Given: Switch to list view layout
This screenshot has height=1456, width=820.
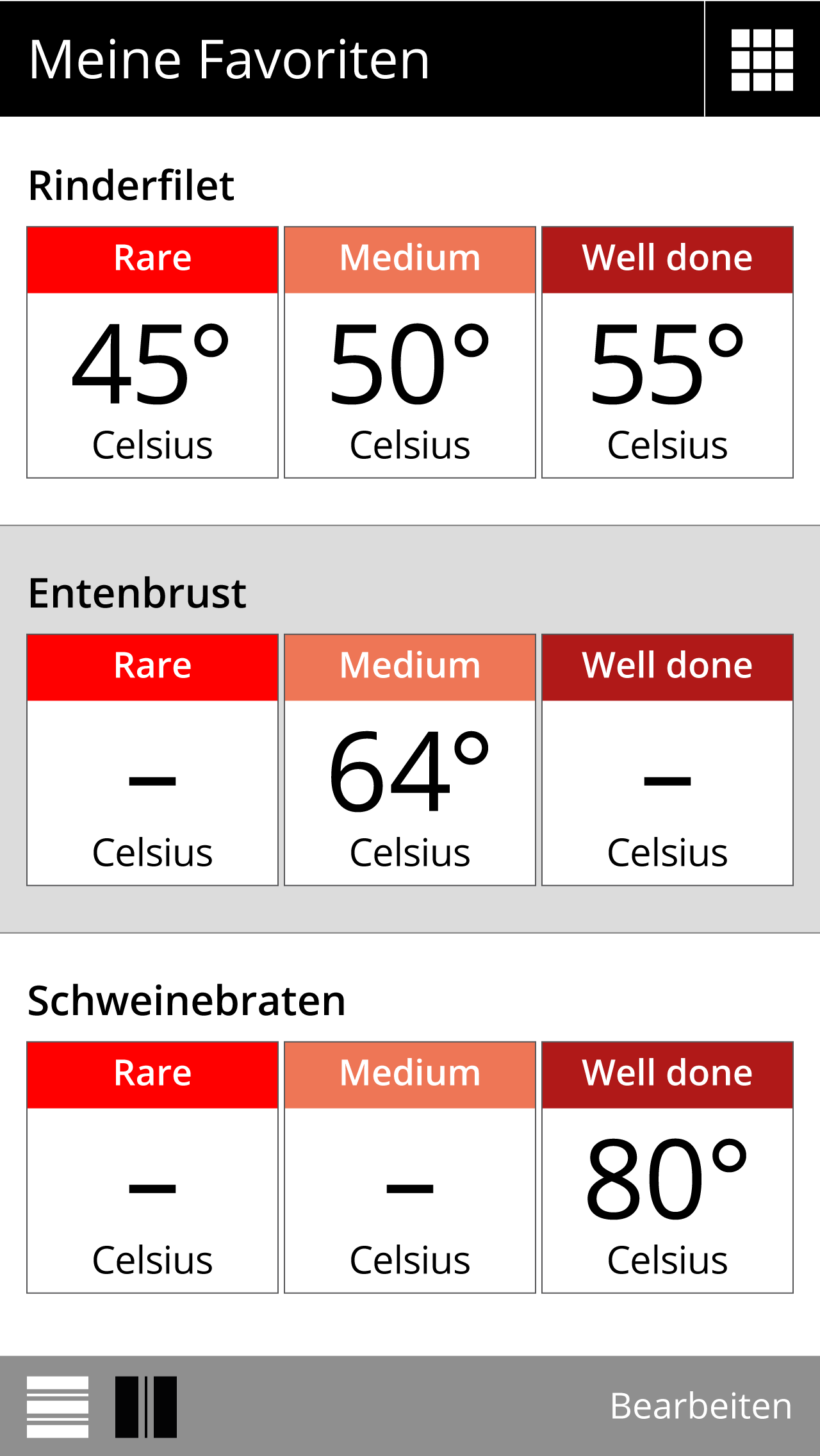Looking at the screenshot, I should tap(58, 1407).
